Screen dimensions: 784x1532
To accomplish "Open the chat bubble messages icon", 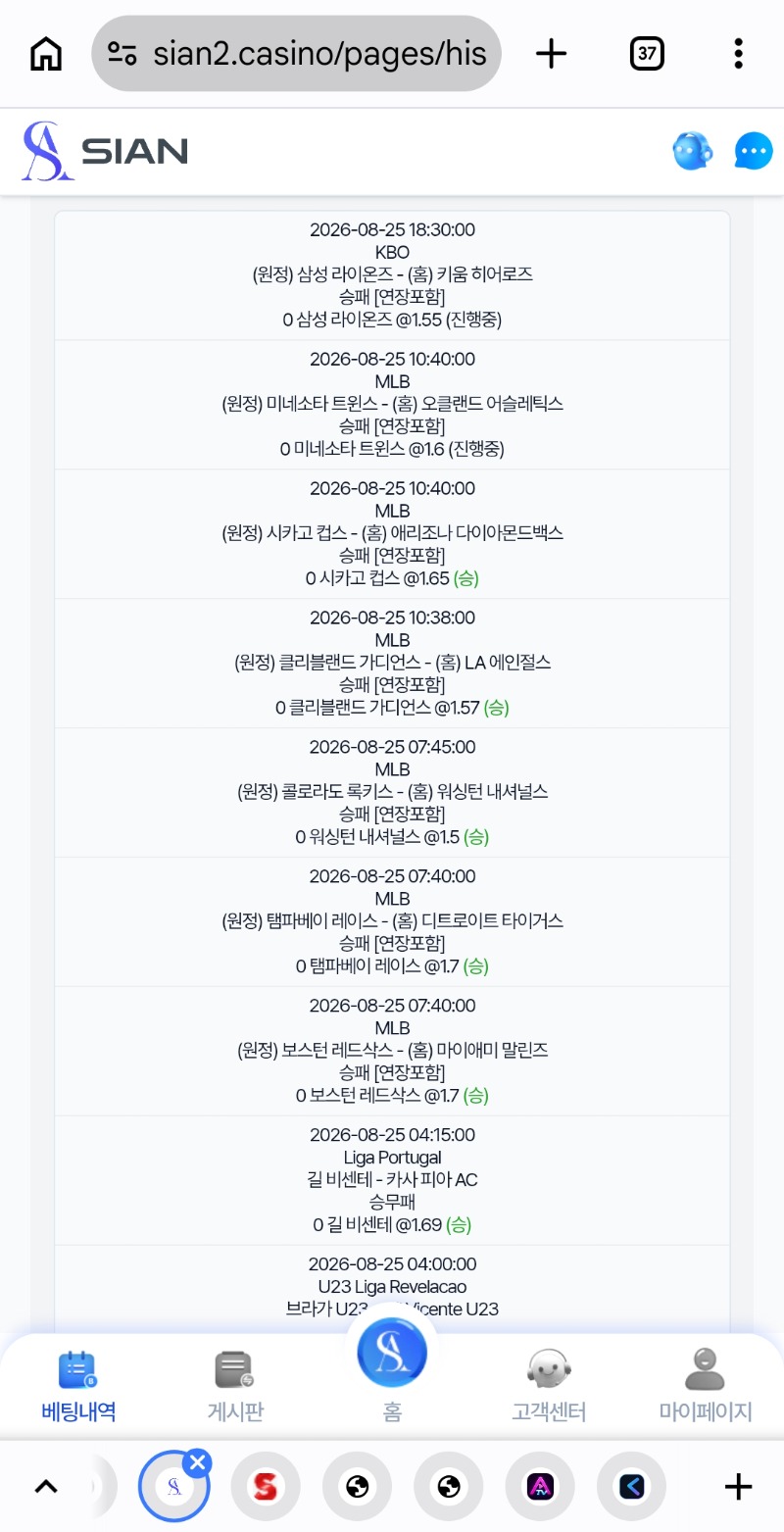I will tap(754, 151).
